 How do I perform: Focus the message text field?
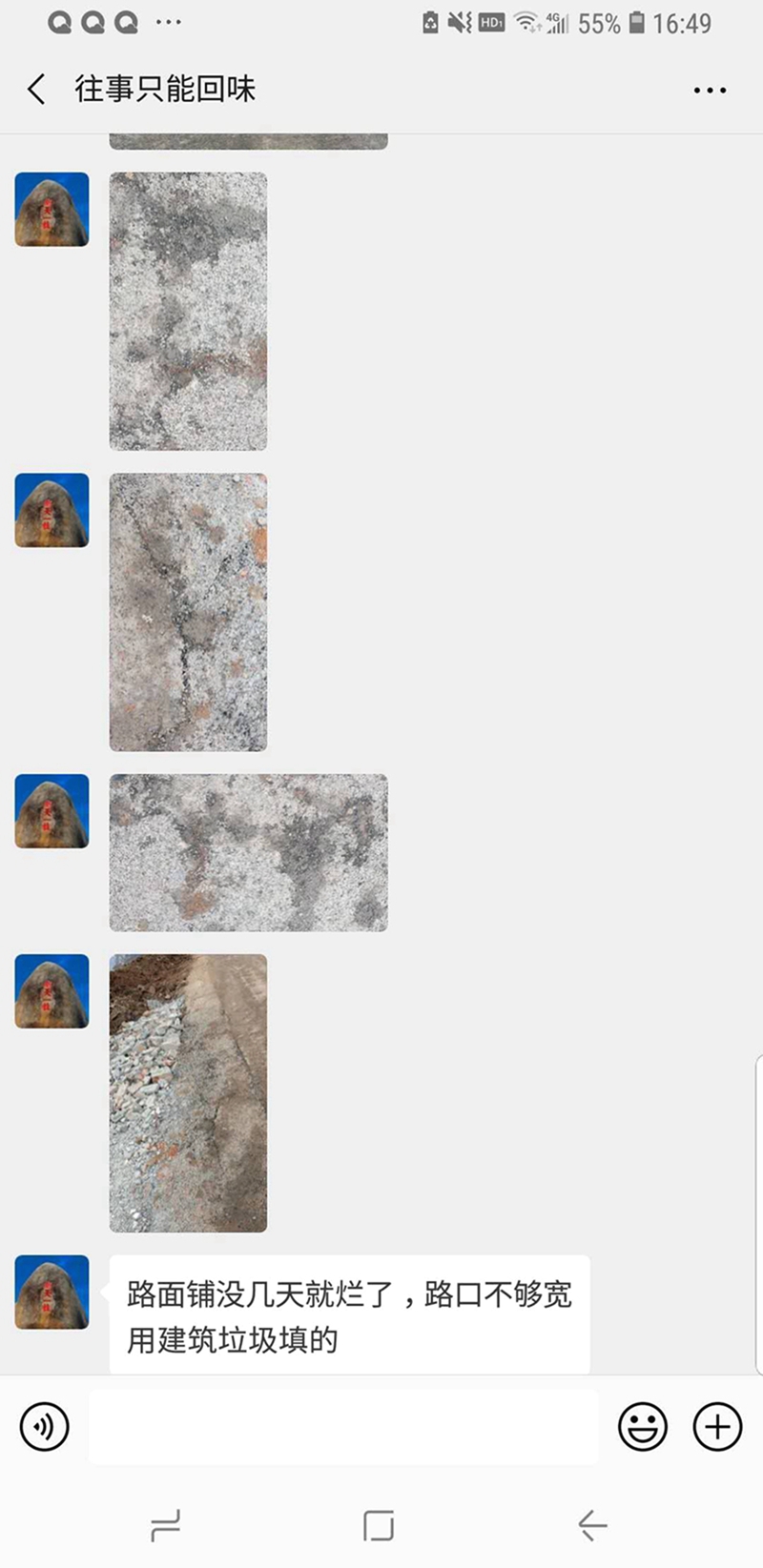343,1427
